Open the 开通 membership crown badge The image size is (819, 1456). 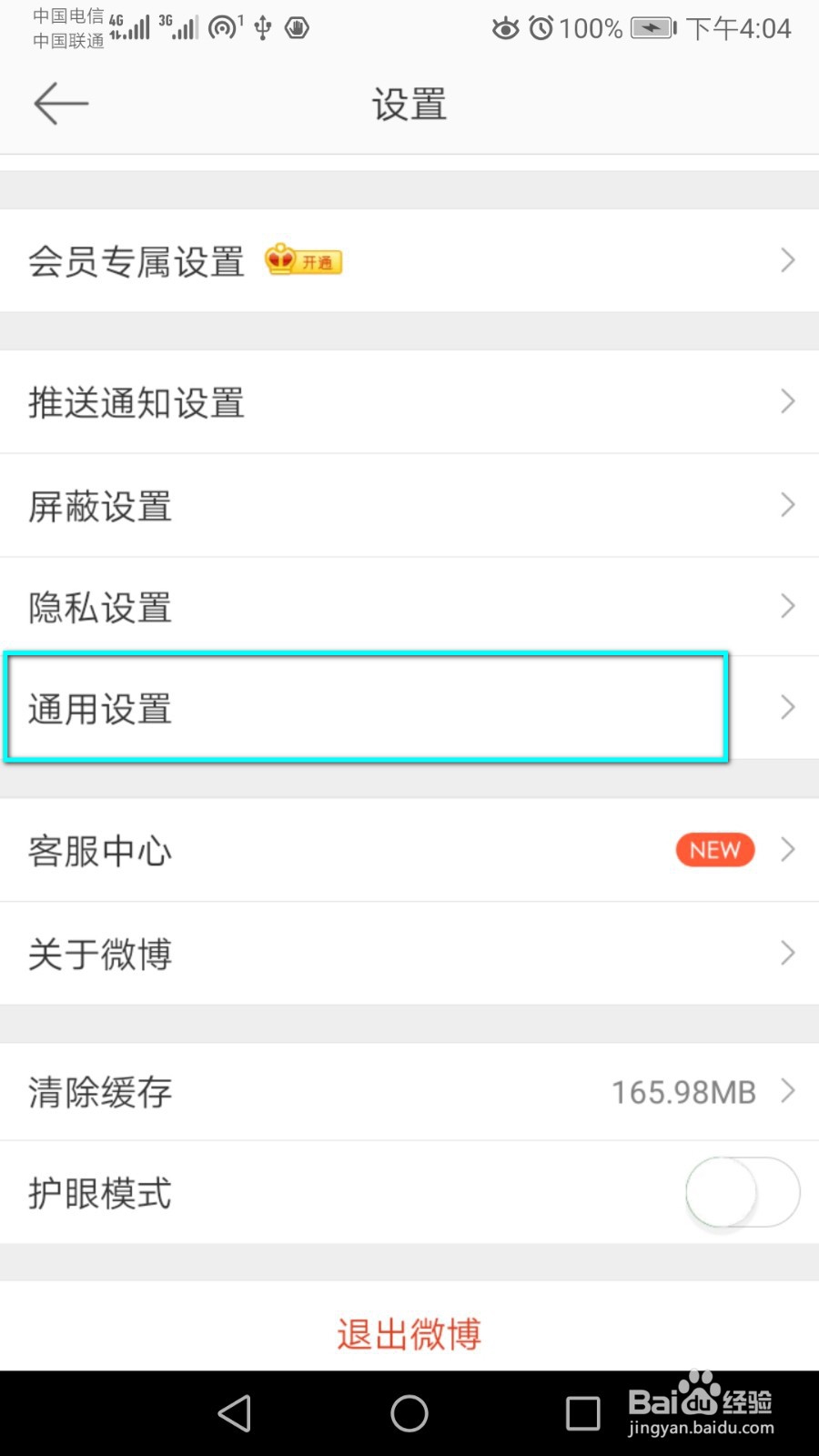302,261
